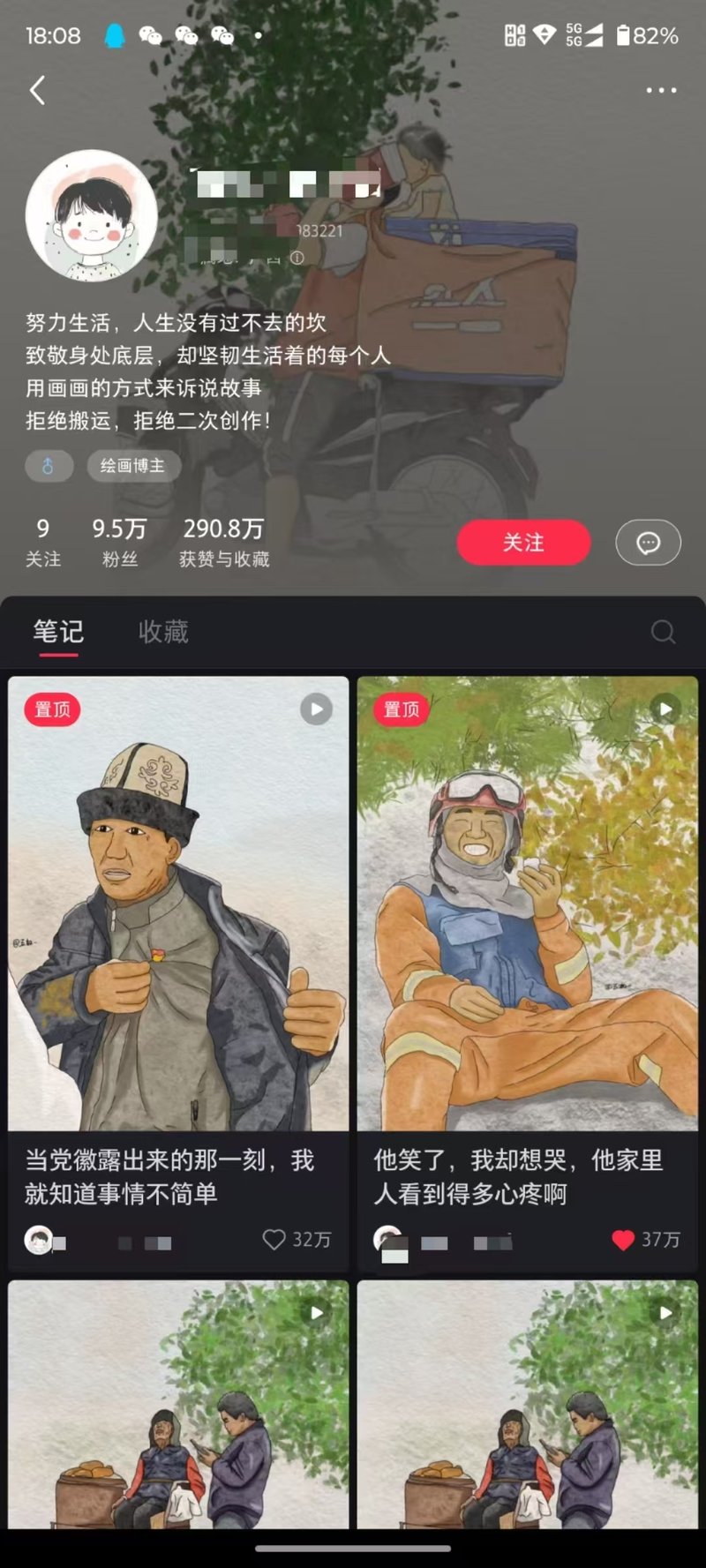Viewport: 706px width, 1568px height.
Task: Search this user's notes
Action: [663, 632]
